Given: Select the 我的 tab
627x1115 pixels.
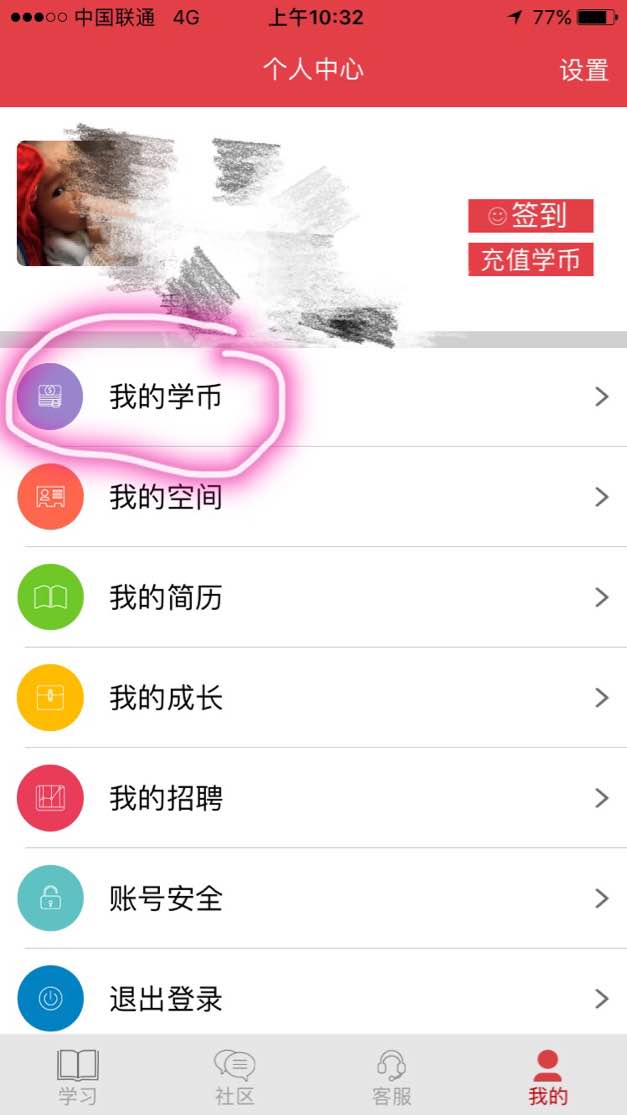Looking at the screenshot, I should (548, 1076).
